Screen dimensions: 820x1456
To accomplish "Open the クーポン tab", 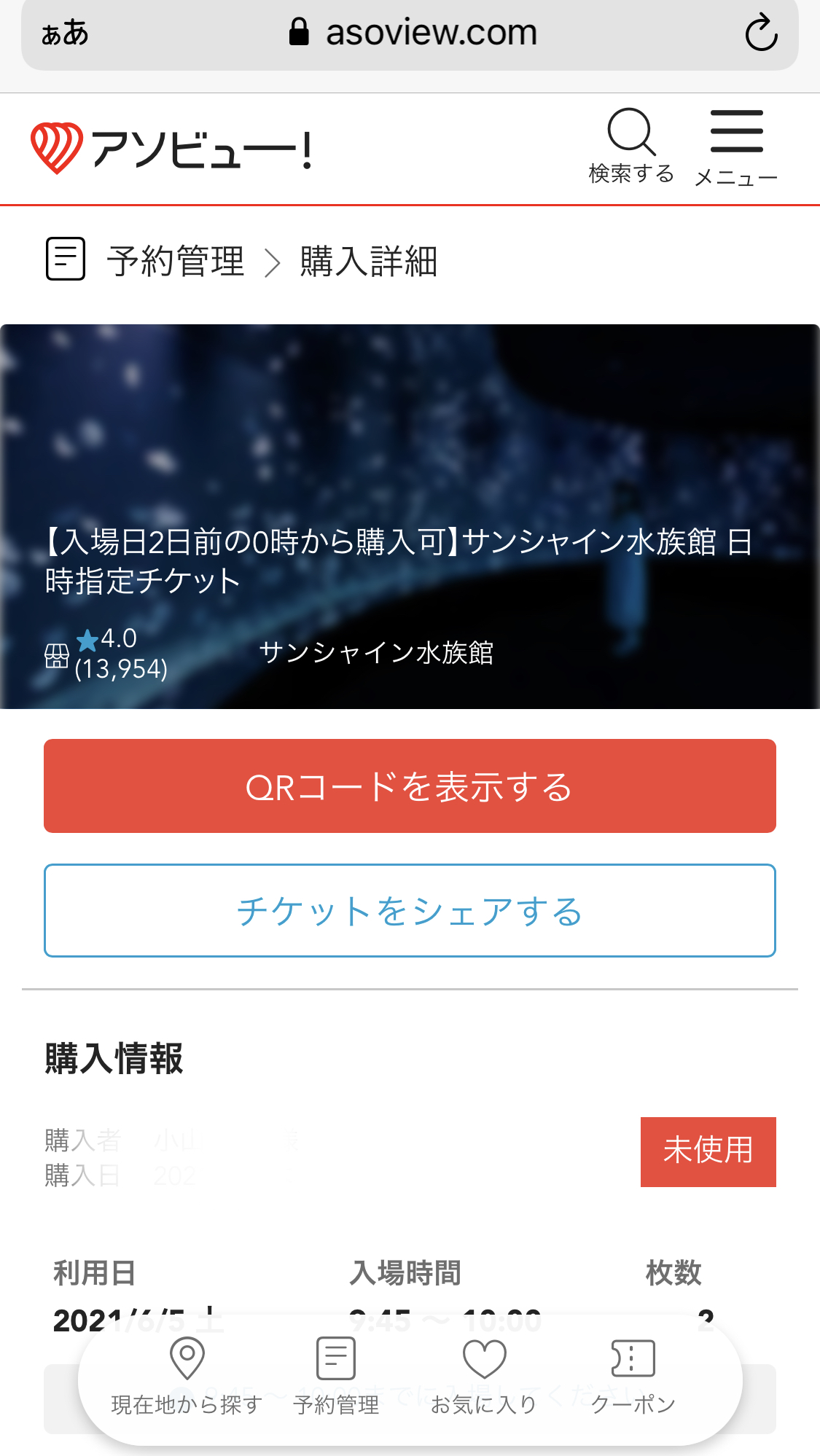I will click(633, 1377).
